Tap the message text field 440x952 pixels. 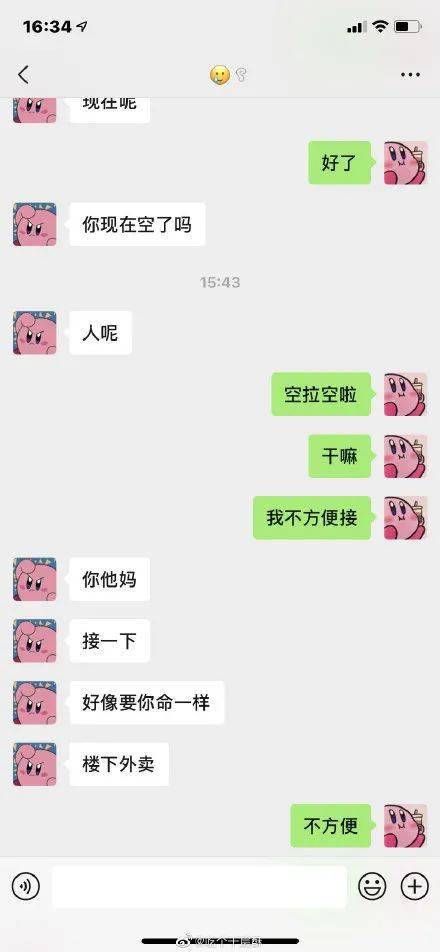point(199,887)
